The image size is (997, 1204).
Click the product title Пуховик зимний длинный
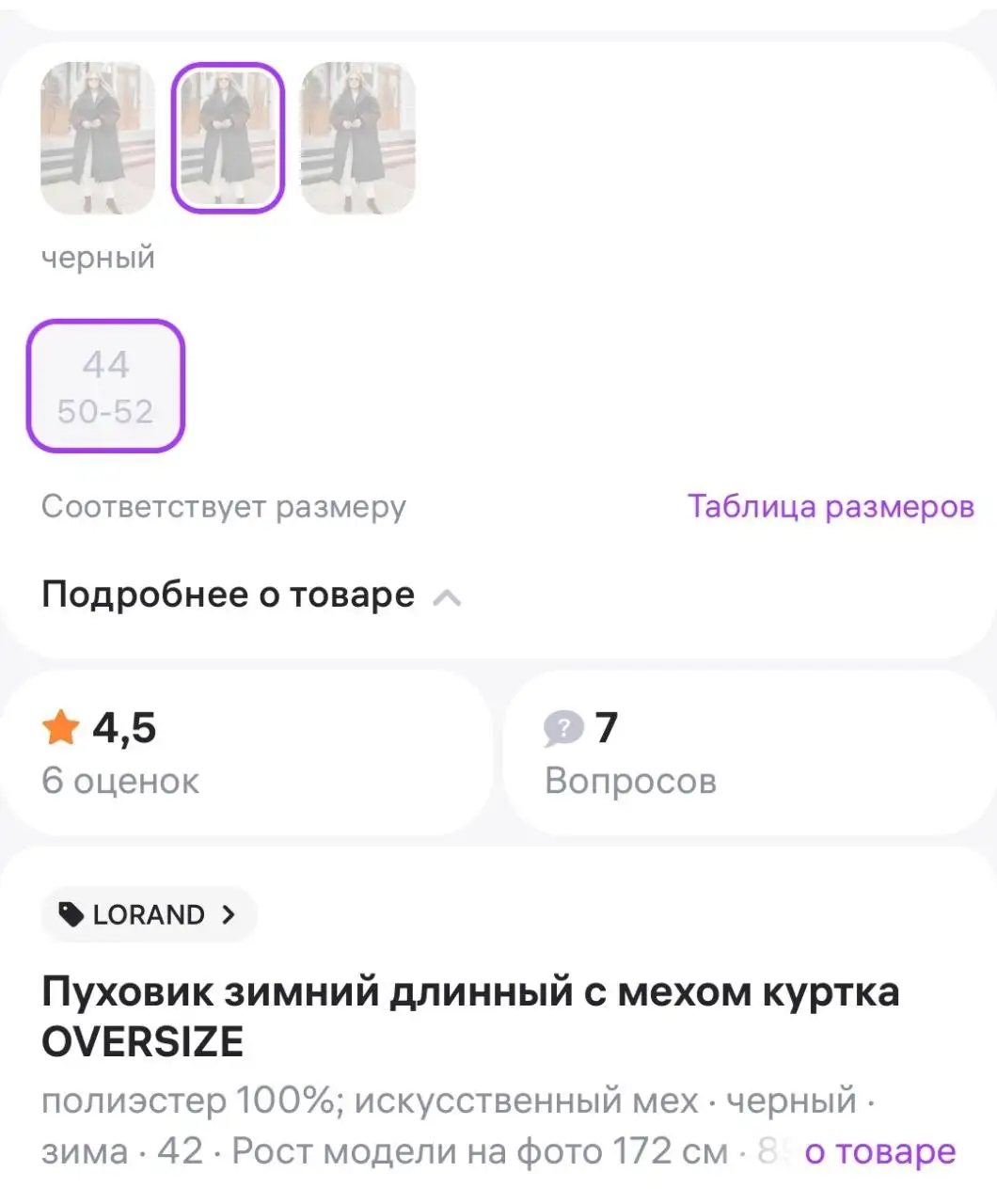pos(470,990)
